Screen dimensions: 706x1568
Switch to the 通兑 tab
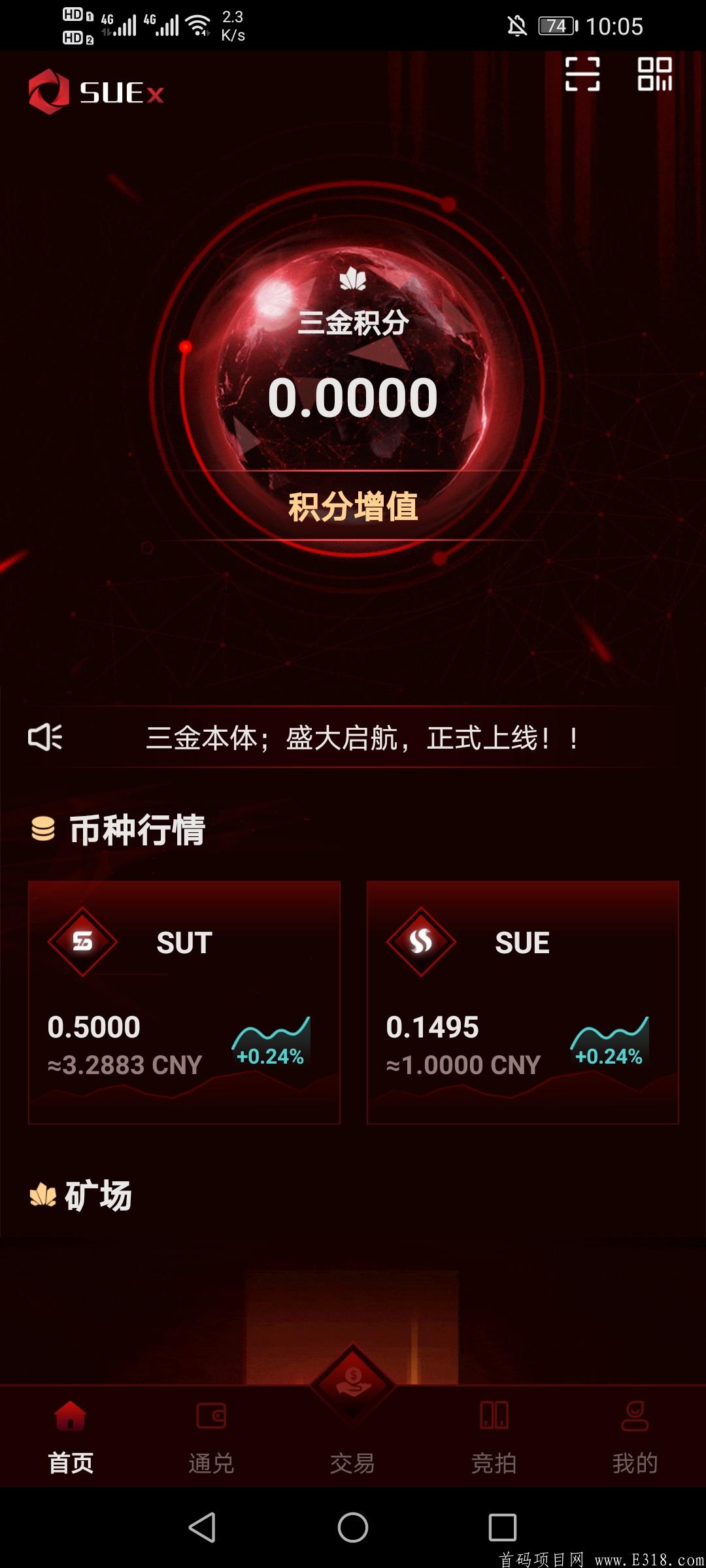point(211,1437)
